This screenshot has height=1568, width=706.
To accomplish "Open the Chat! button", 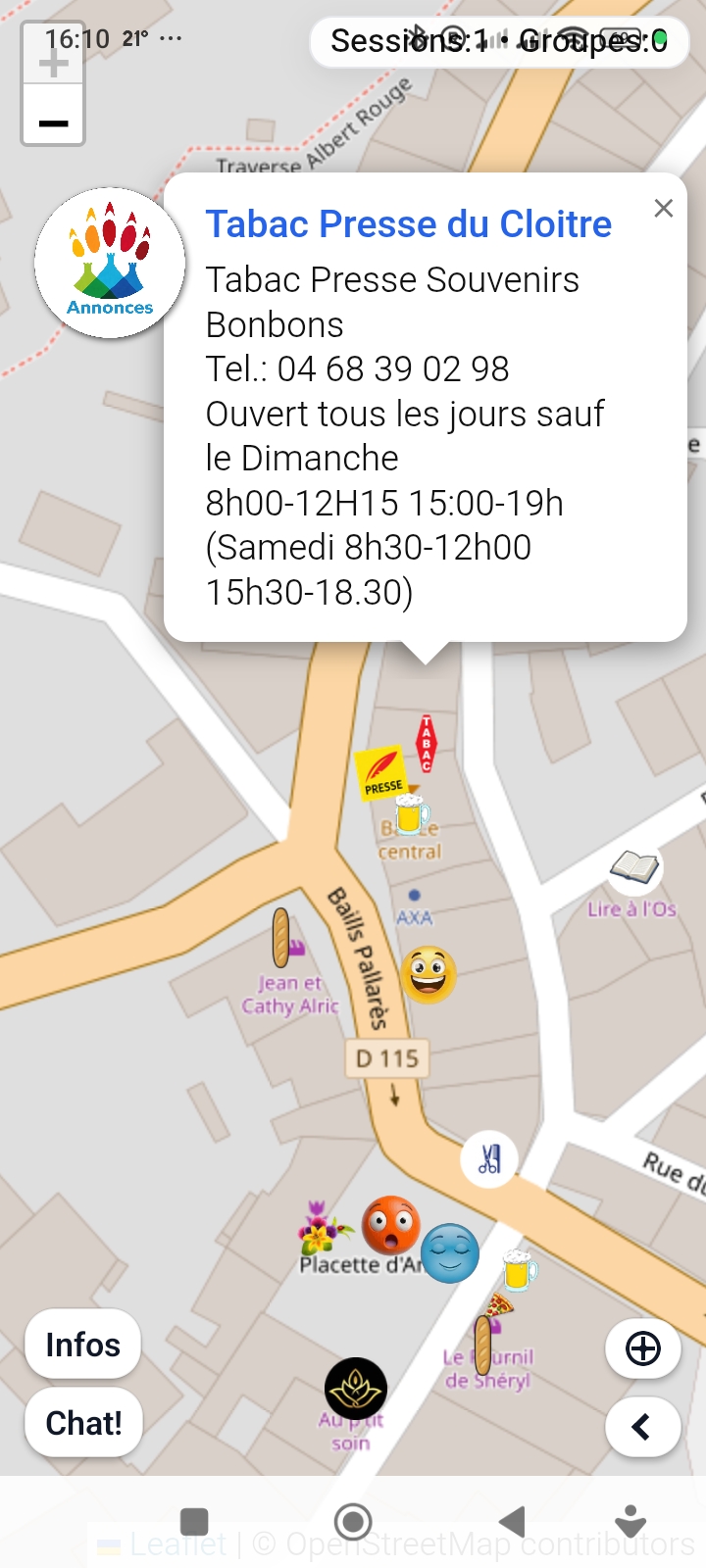I will pos(84,1423).
